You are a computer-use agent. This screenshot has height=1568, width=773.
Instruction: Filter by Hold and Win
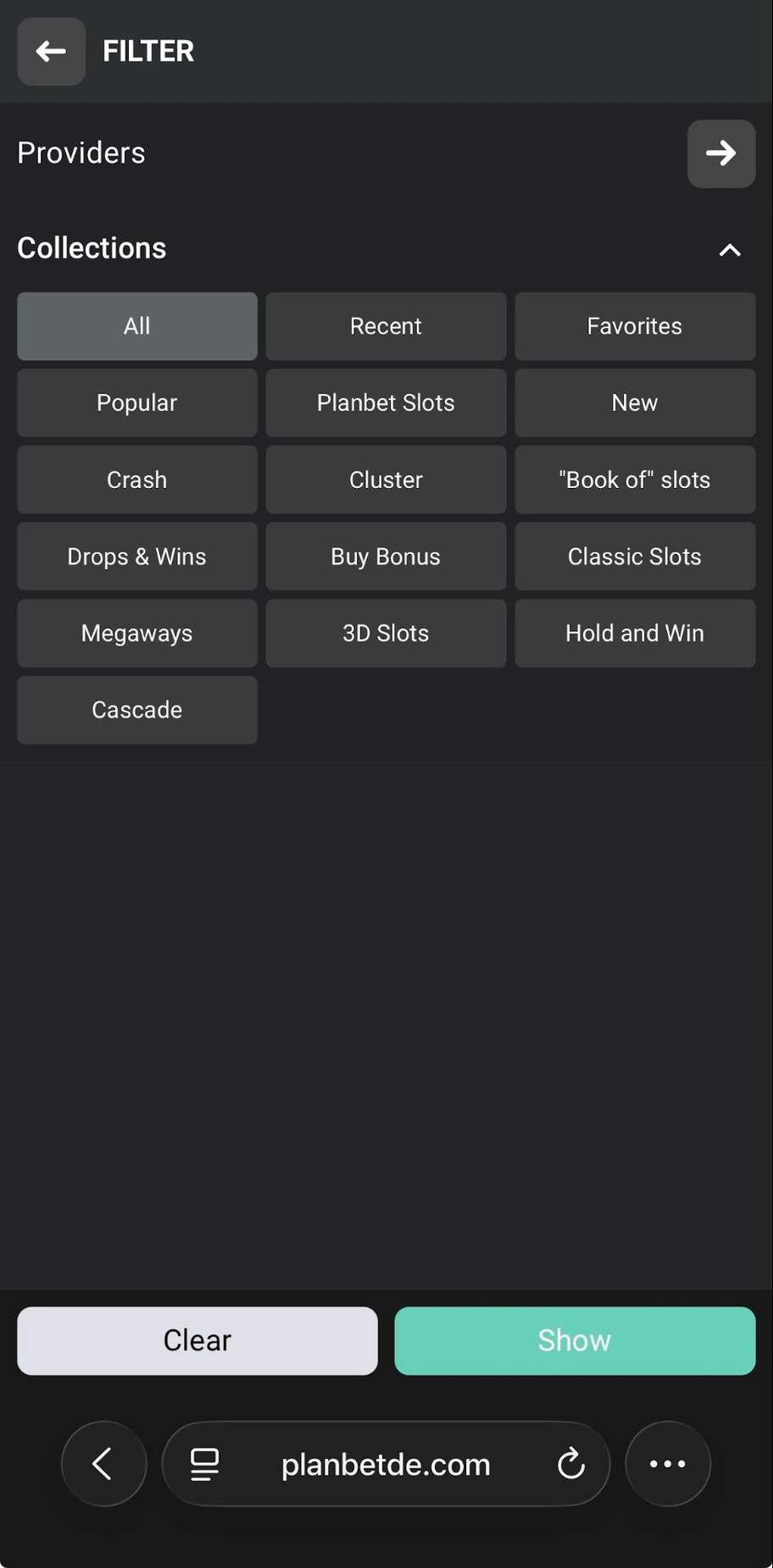(x=634, y=633)
